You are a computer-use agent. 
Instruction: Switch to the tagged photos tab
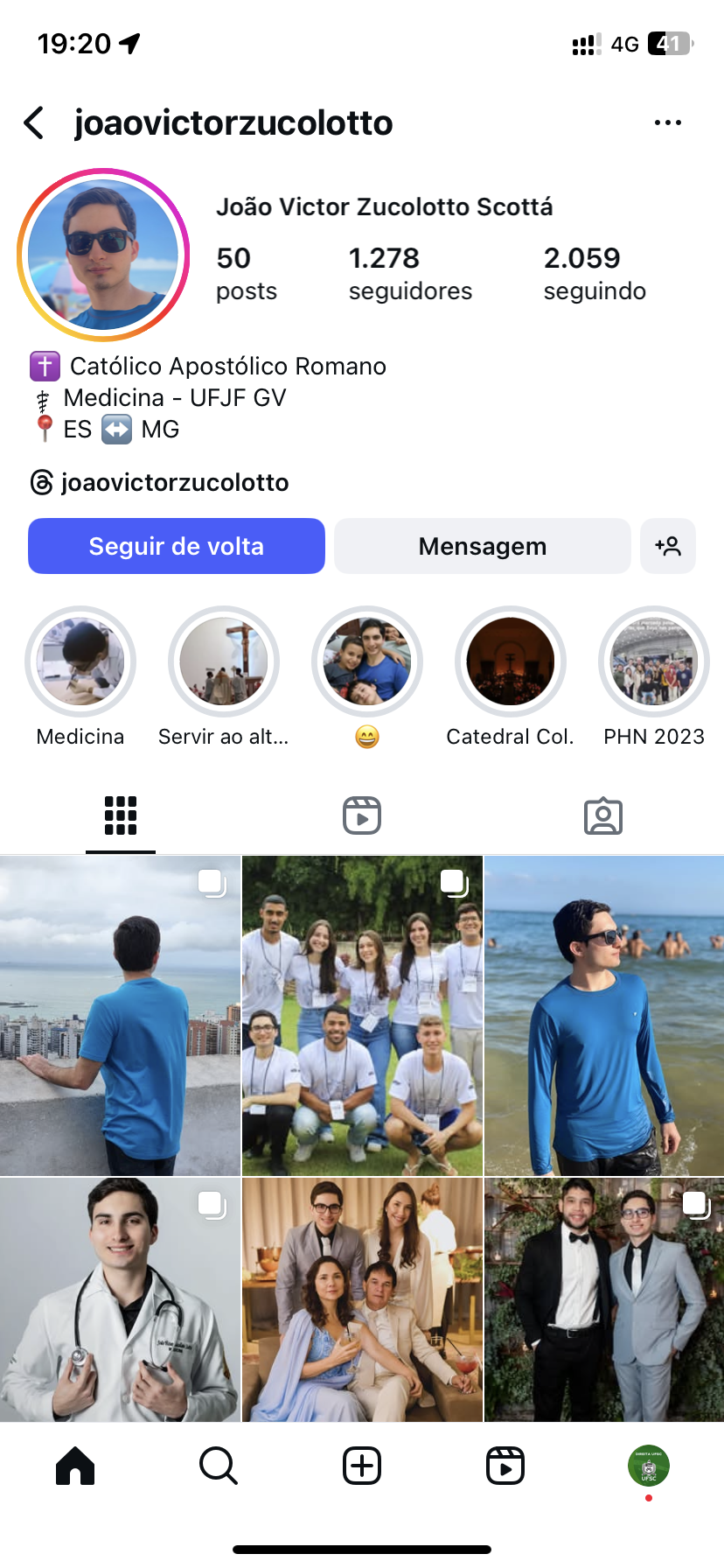[602, 815]
